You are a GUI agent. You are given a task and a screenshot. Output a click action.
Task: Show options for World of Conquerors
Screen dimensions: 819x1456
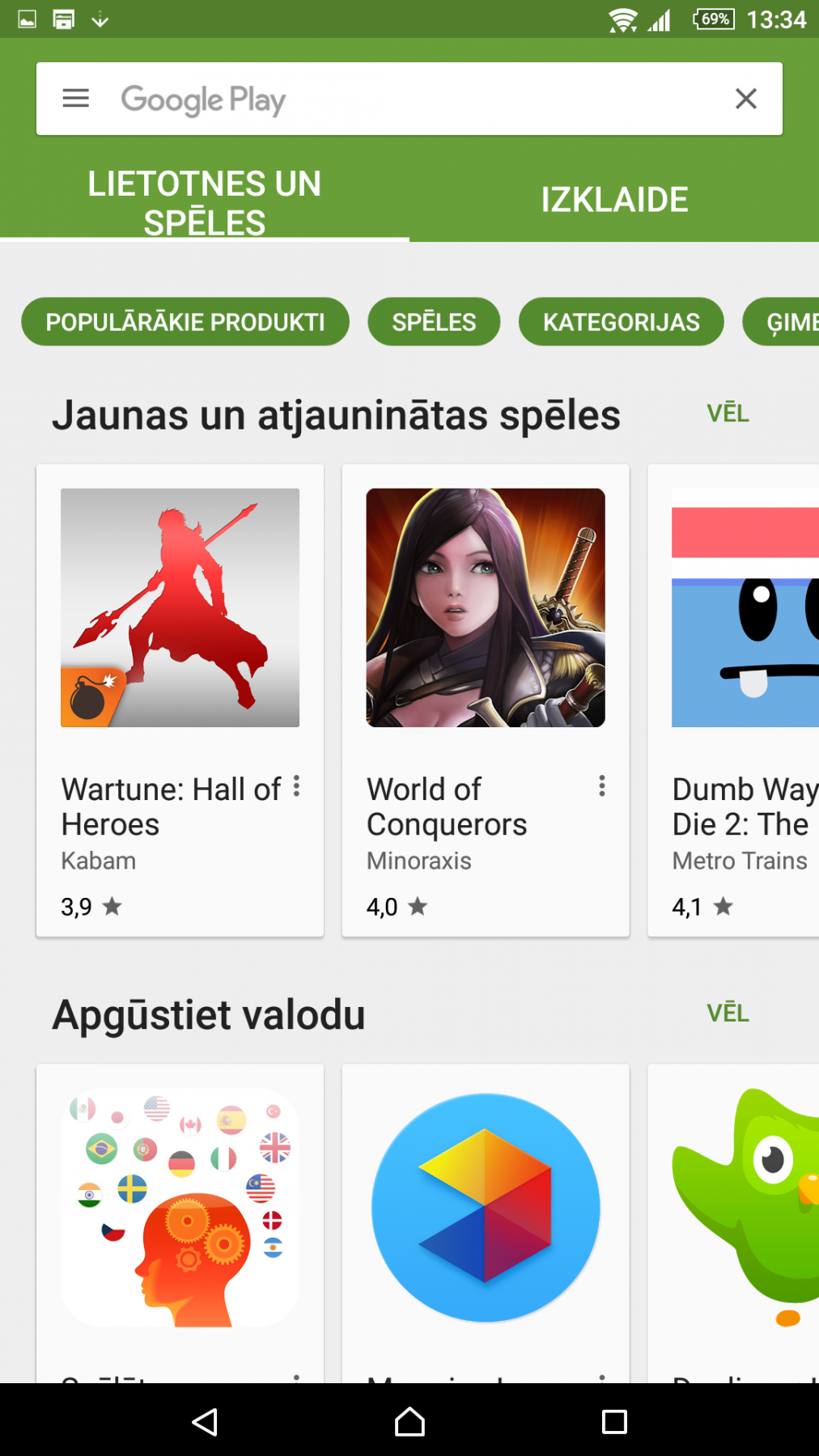tap(602, 786)
